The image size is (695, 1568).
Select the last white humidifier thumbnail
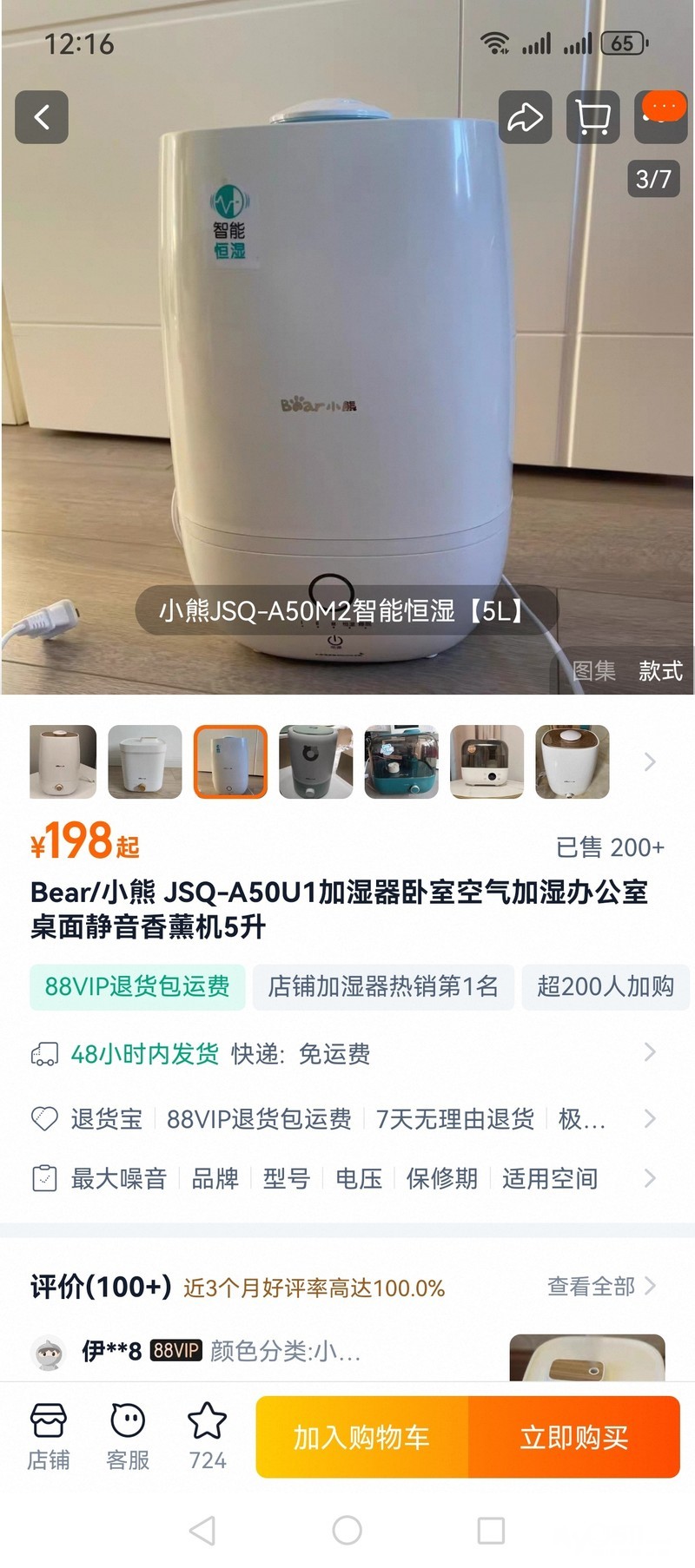pos(573,761)
